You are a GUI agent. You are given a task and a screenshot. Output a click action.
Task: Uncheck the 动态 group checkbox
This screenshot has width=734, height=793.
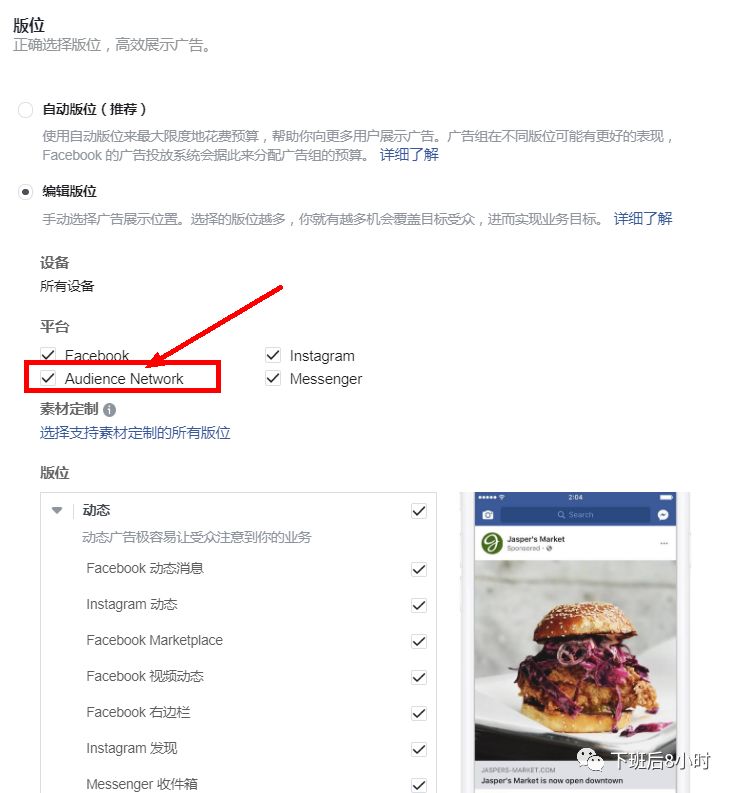419,511
